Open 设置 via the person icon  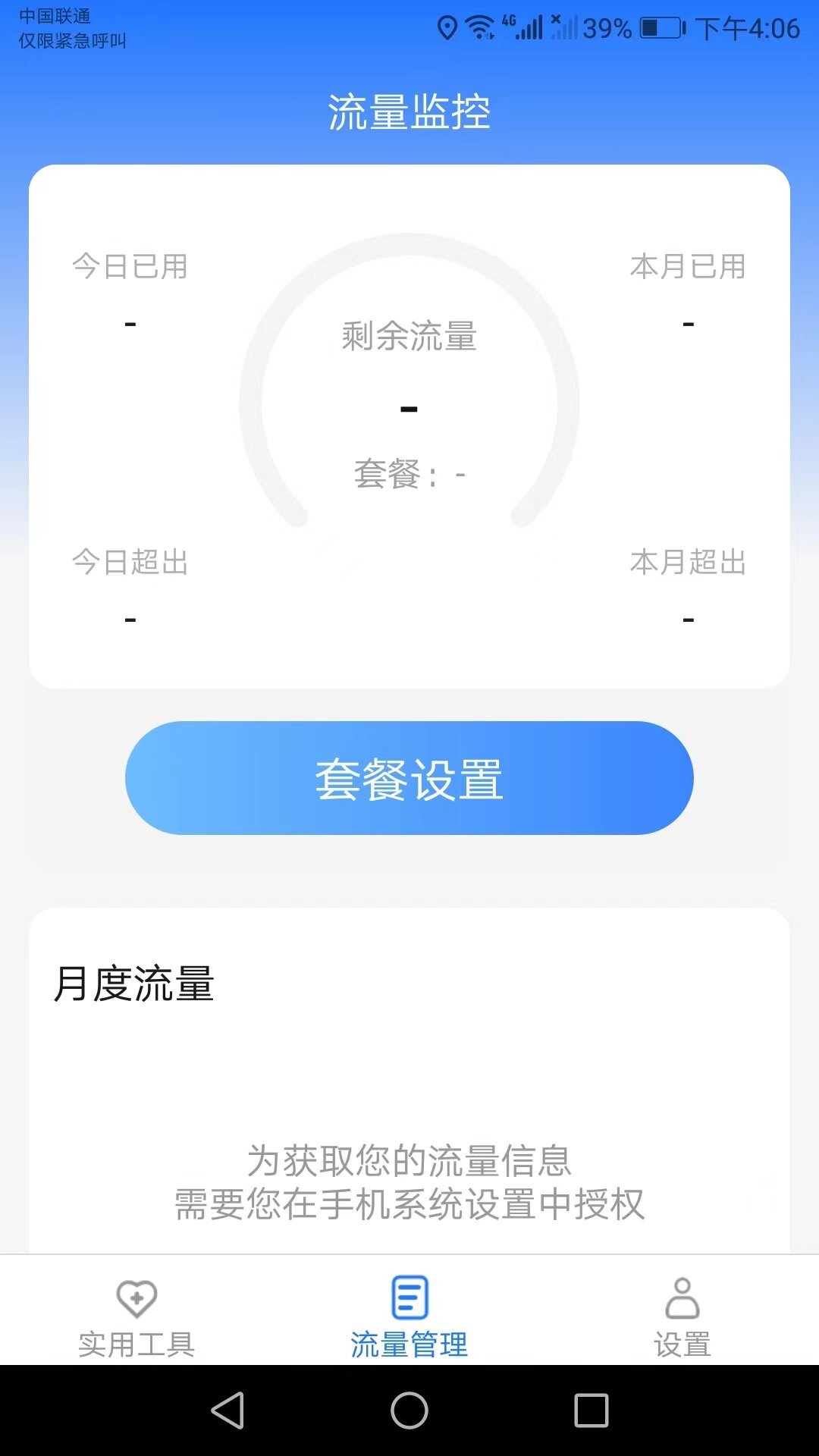(x=682, y=1297)
